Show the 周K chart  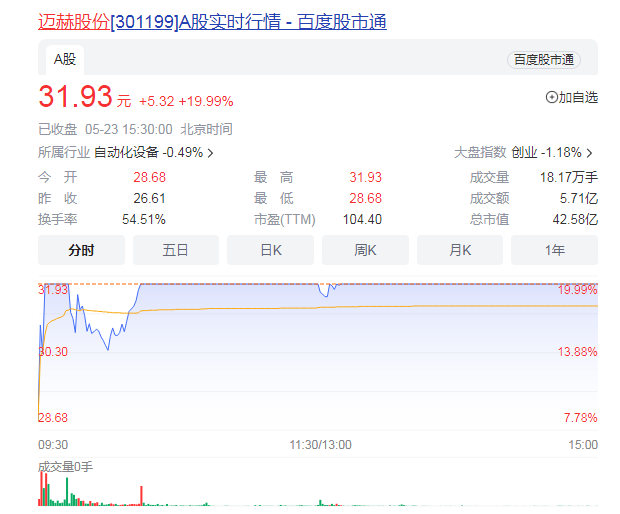(365, 250)
